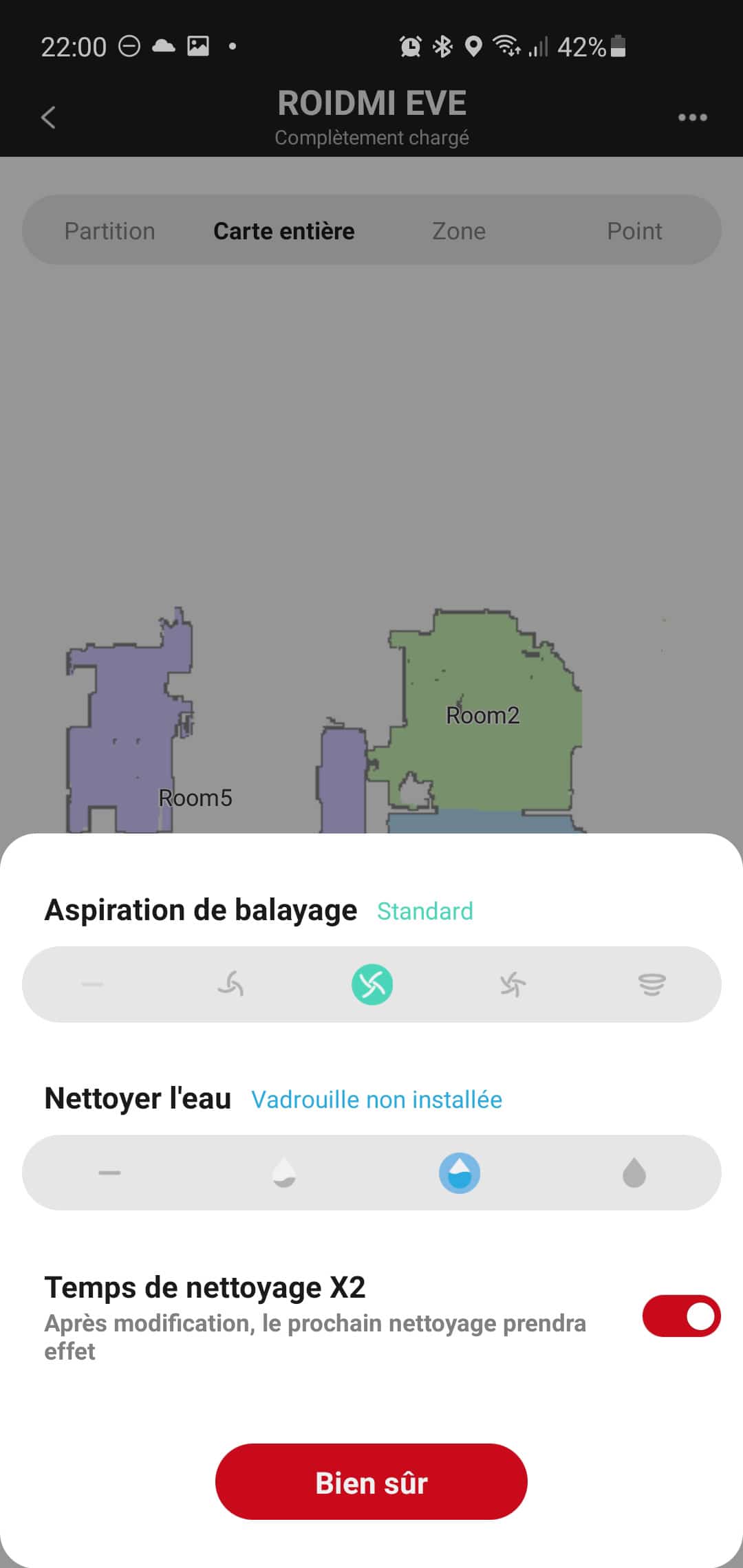Choose the strong suction fan level
Screen dimensions: 743x1568
point(513,984)
